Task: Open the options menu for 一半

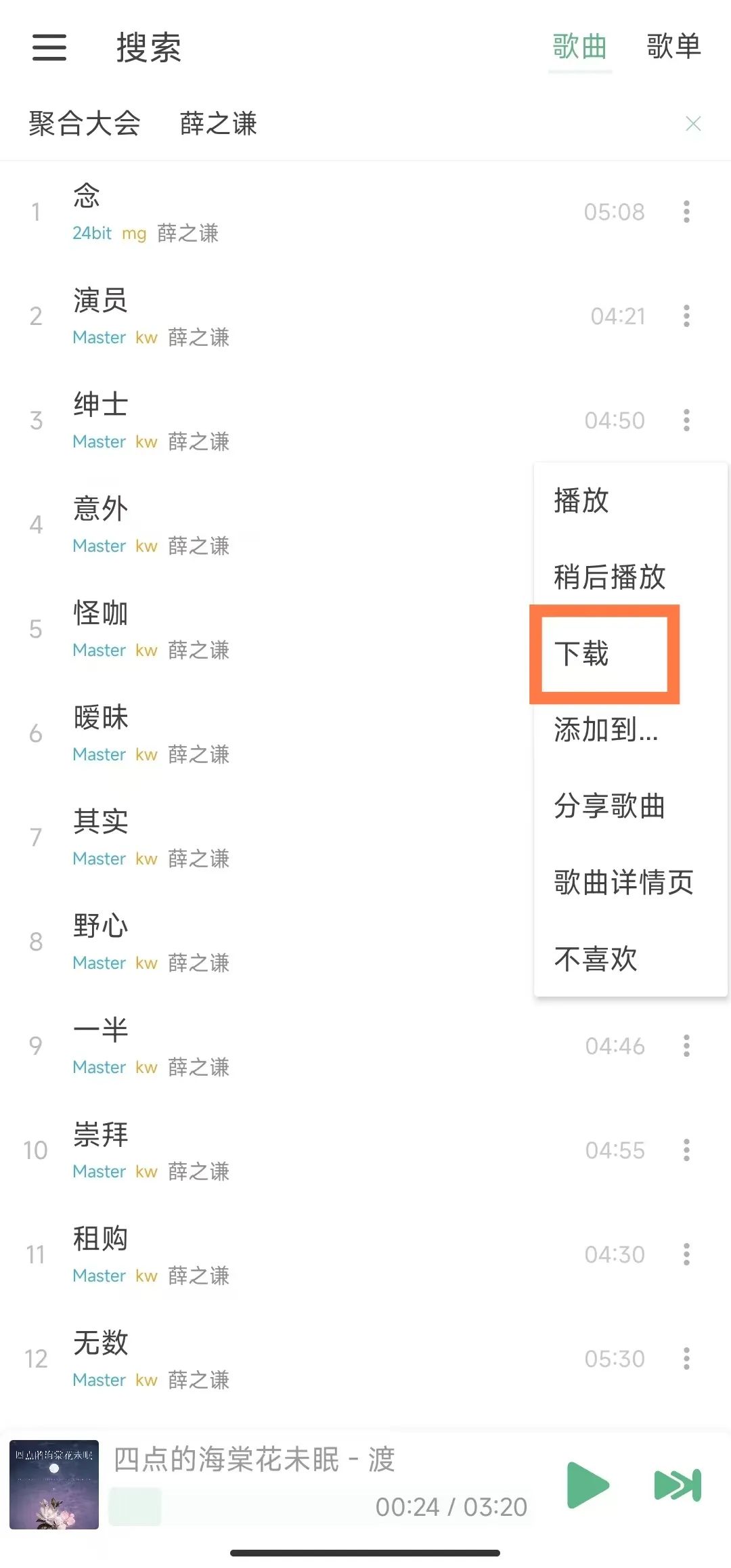Action: point(686,1045)
